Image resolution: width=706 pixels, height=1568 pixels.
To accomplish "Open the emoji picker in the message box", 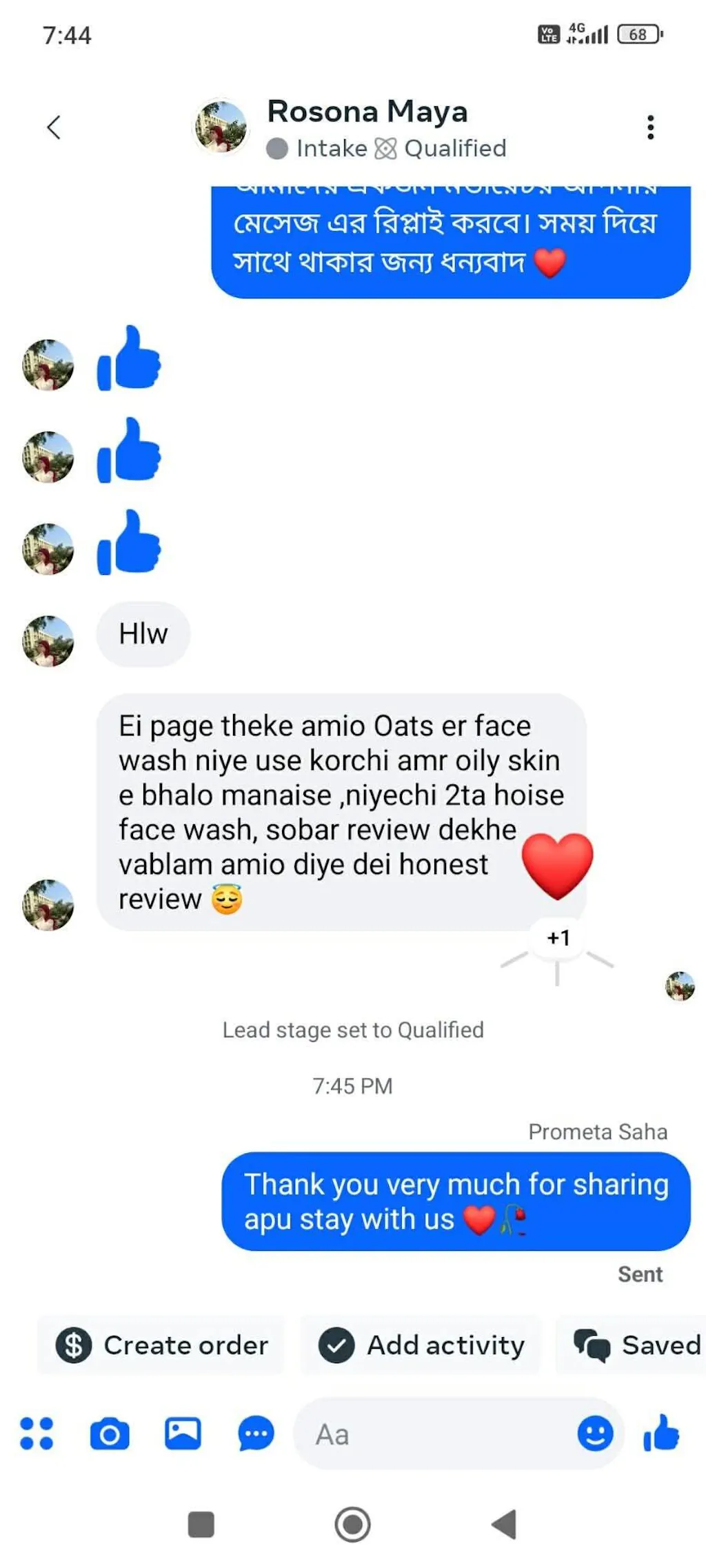I will [595, 1434].
